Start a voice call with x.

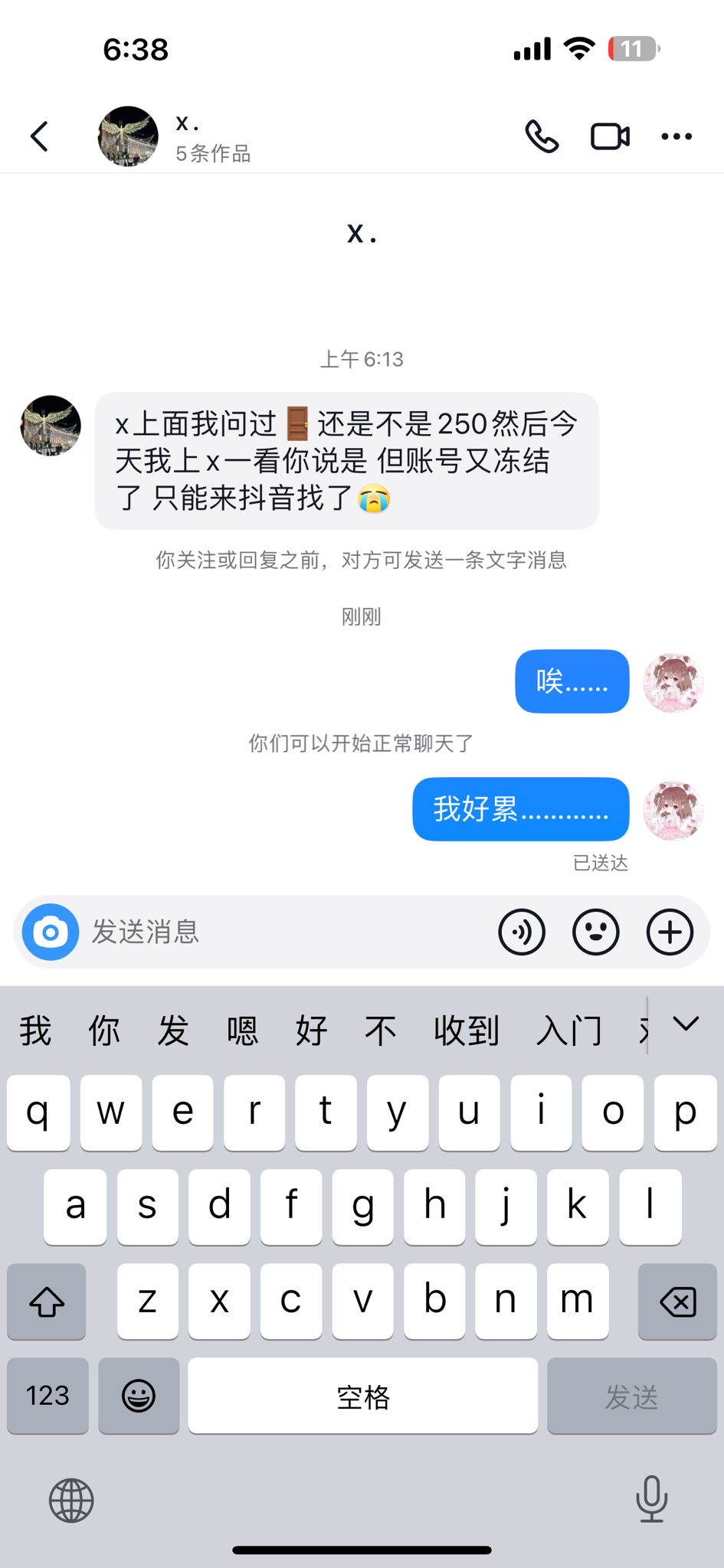(x=542, y=137)
